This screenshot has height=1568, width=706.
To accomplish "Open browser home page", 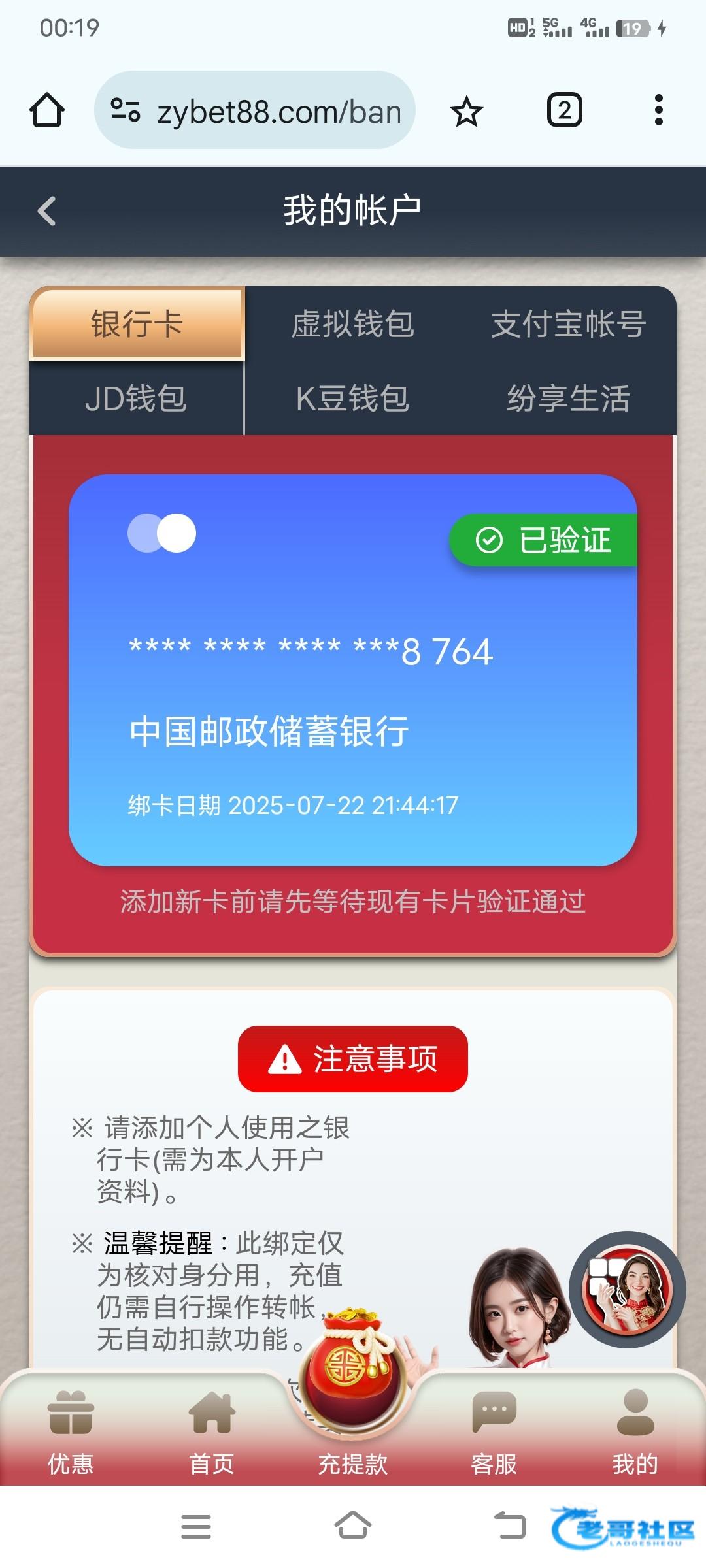I will click(47, 110).
